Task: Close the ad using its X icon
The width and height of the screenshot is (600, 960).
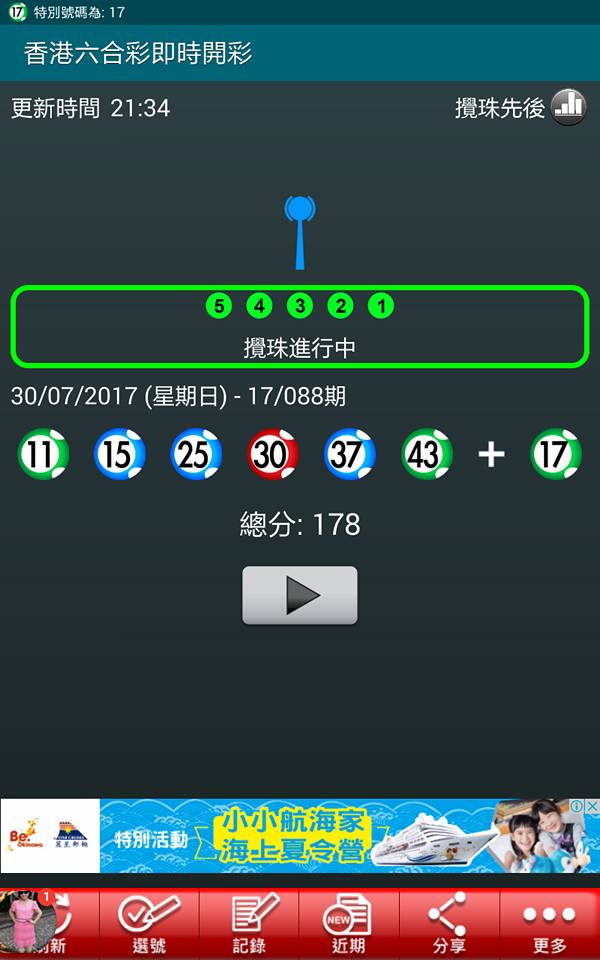Action: (591, 807)
